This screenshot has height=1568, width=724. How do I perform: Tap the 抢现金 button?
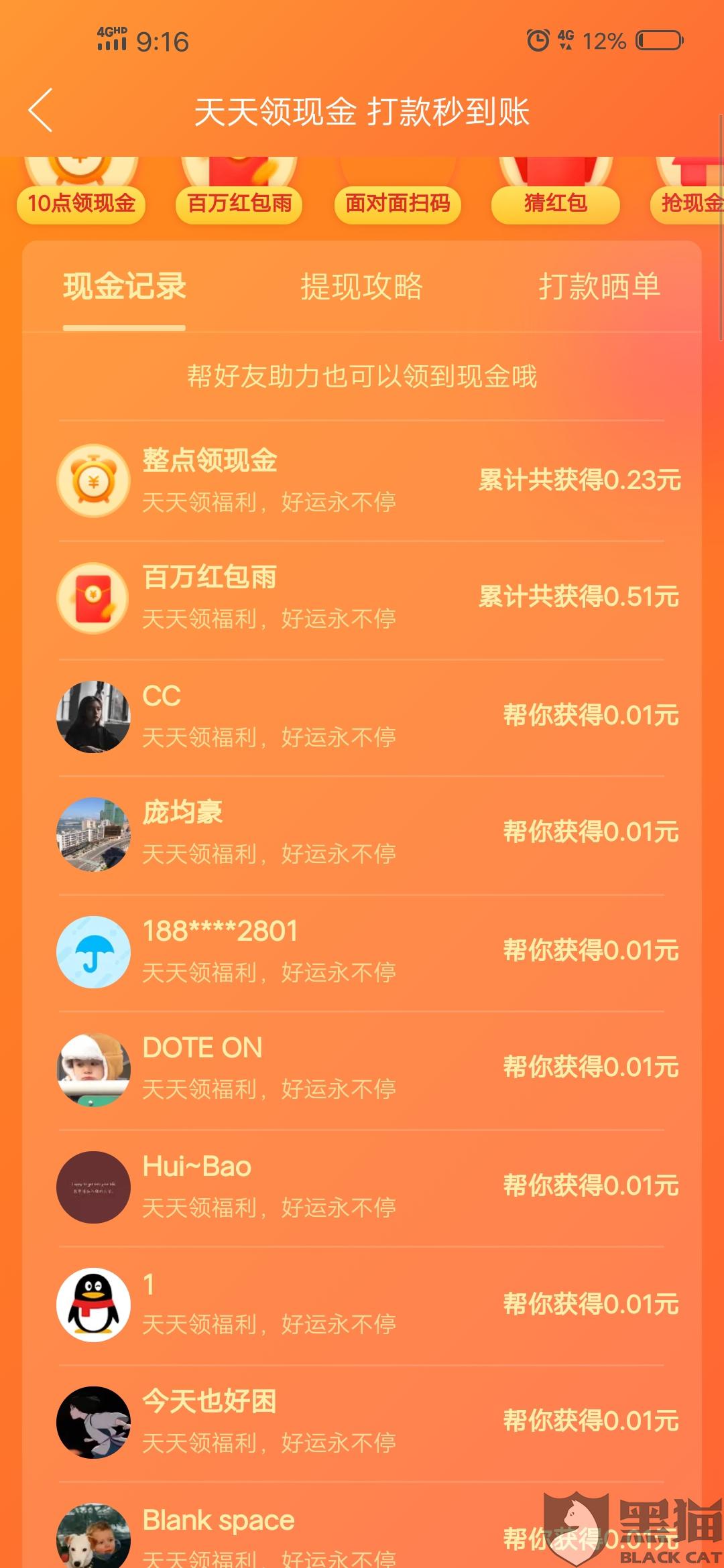tap(689, 202)
